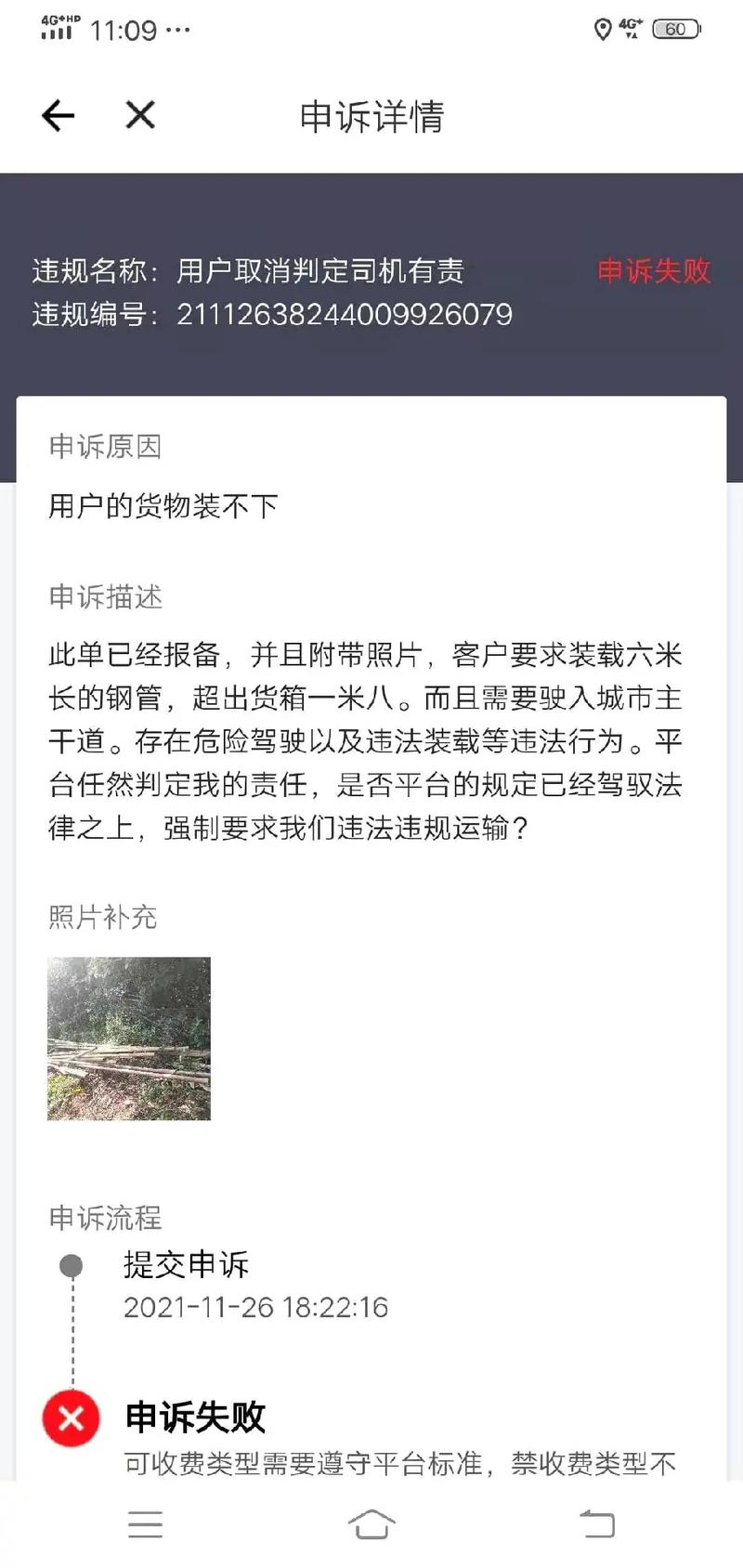Tap the red 申诉失败 status label
This screenshot has width=743, height=1568.
tap(654, 271)
